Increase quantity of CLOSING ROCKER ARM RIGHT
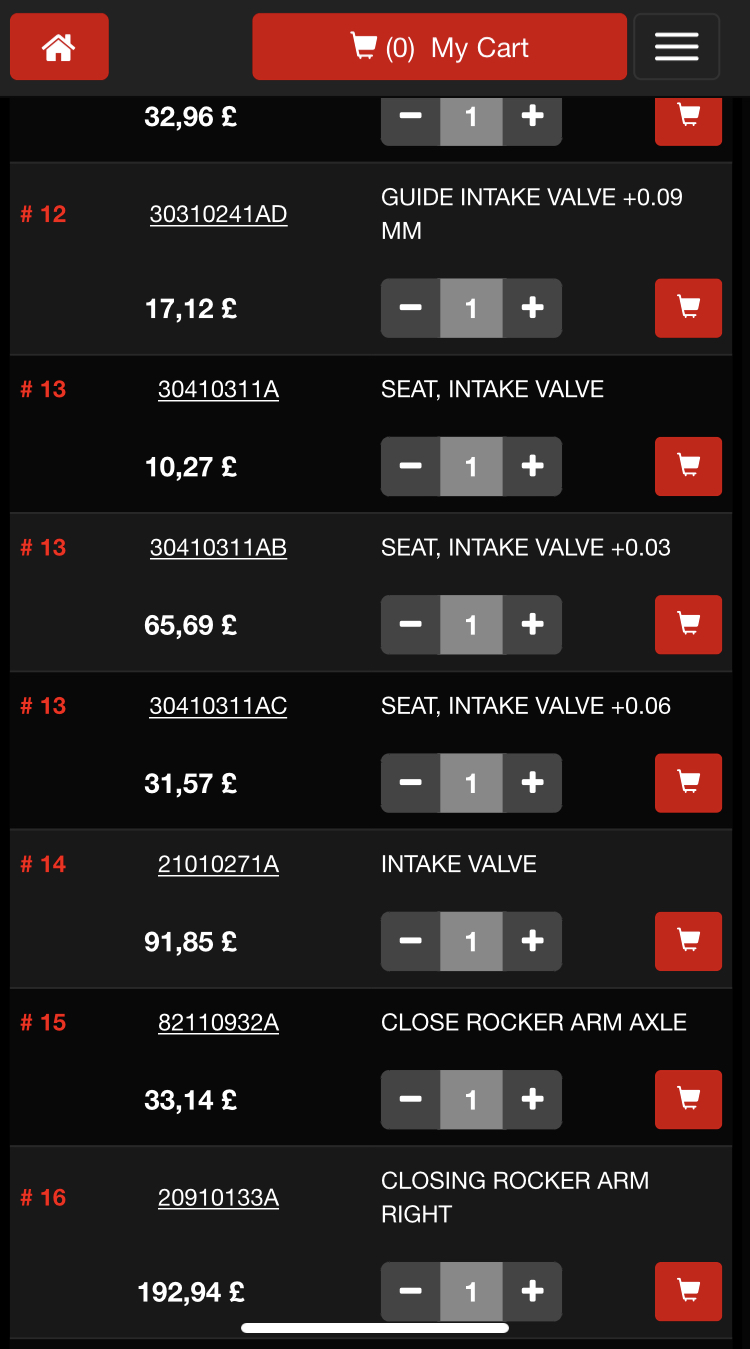Viewport: 750px width, 1349px height. pyautogui.click(x=532, y=1292)
